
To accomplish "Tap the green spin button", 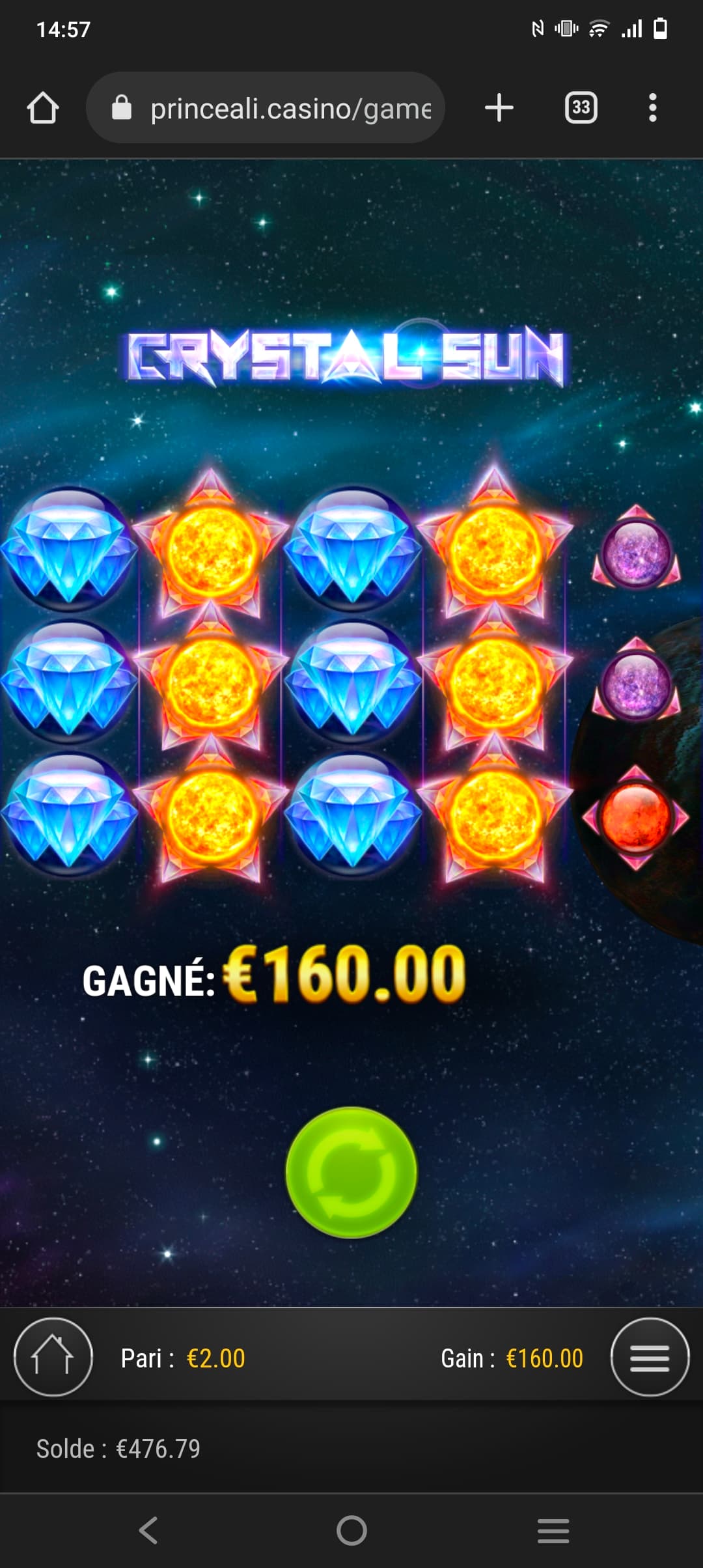I will [x=351, y=1171].
